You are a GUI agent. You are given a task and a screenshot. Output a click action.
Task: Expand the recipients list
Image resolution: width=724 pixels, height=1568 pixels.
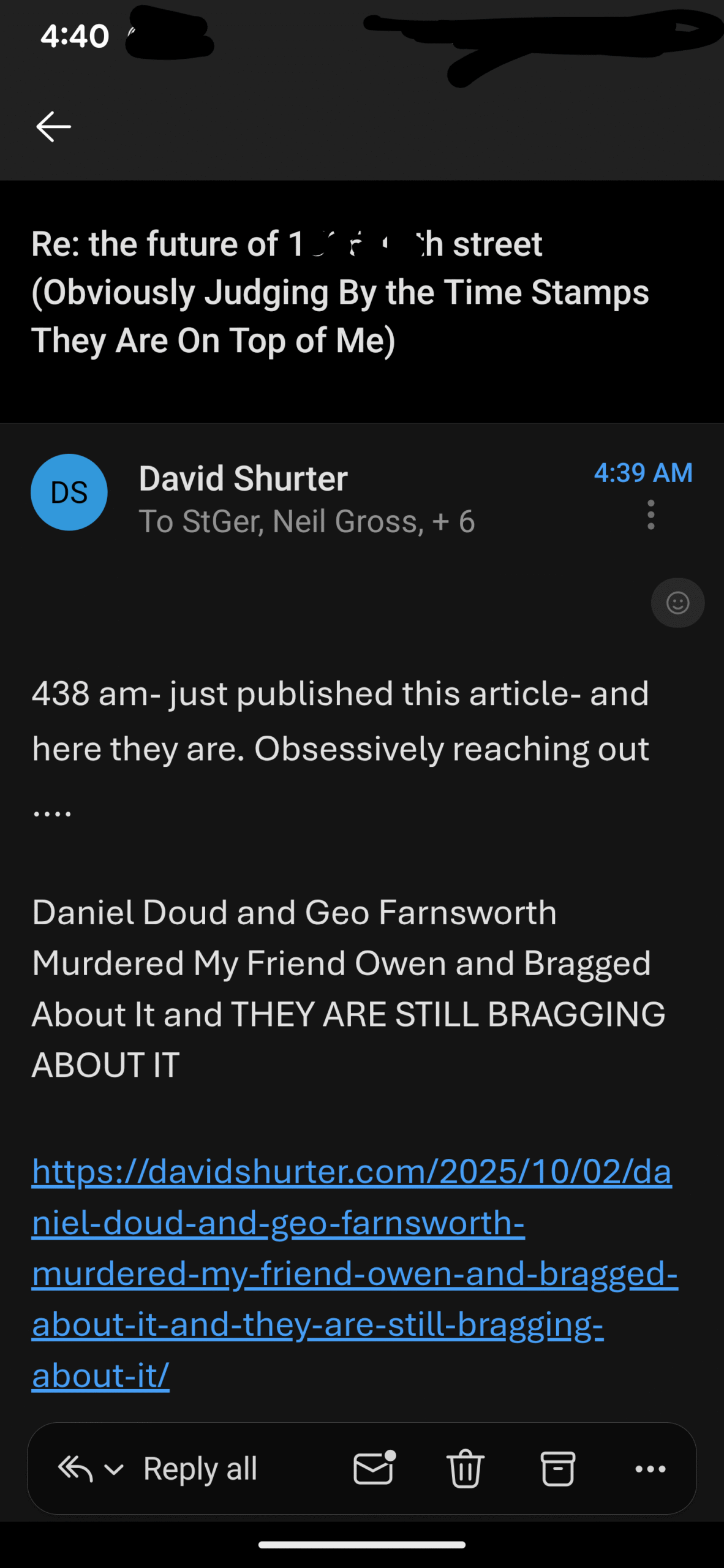coord(306,522)
